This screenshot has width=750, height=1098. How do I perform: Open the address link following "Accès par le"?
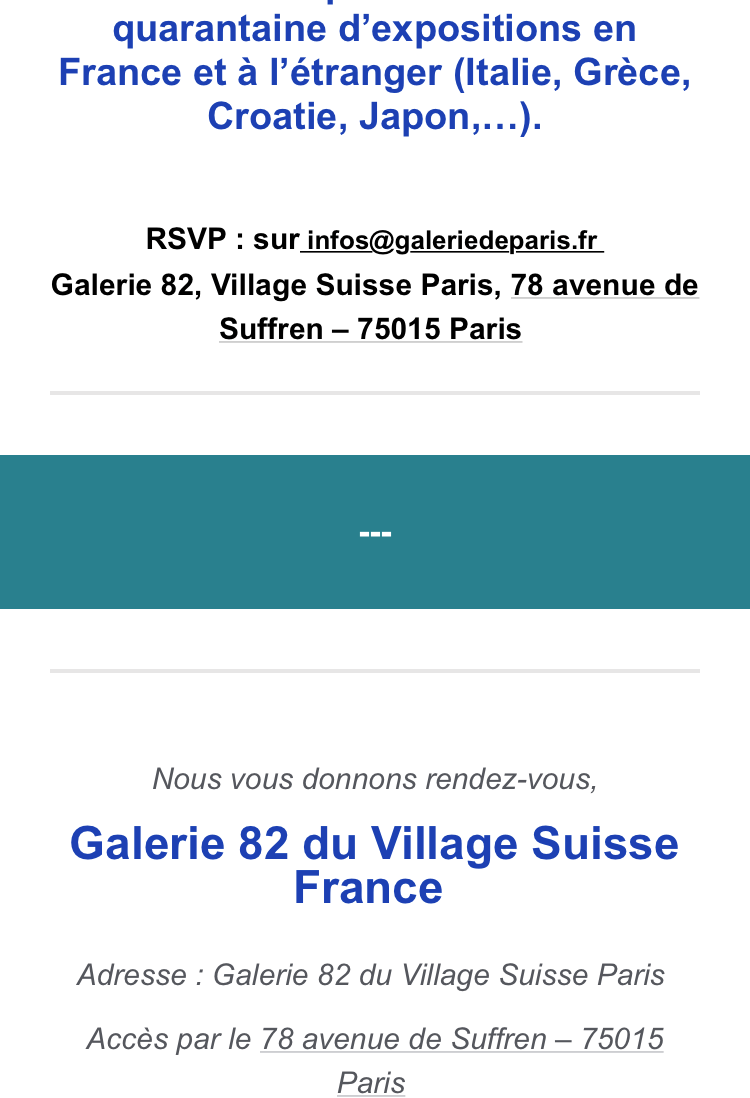(461, 1040)
